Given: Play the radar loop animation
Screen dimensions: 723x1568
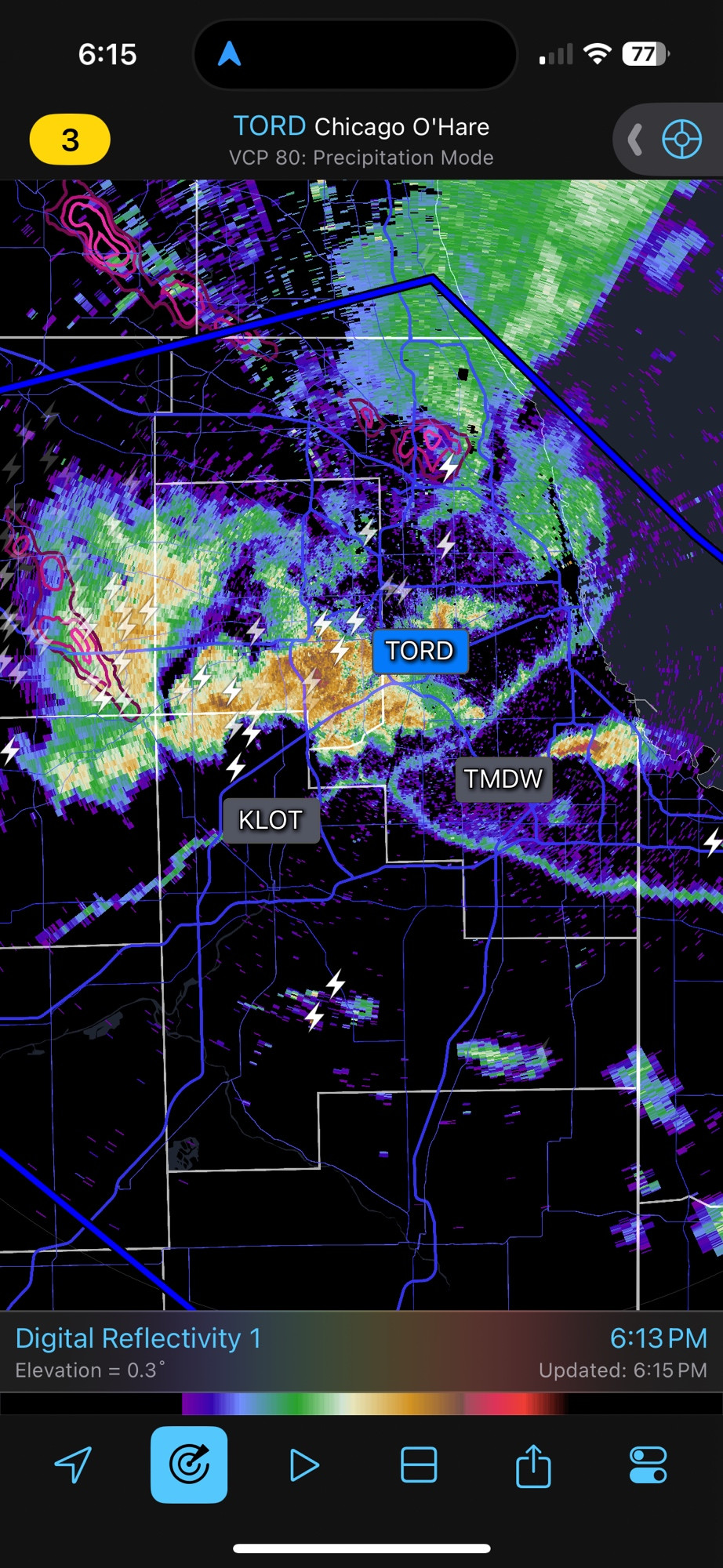Looking at the screenshot, I should pyautogui.click(x=303, y=1465).
